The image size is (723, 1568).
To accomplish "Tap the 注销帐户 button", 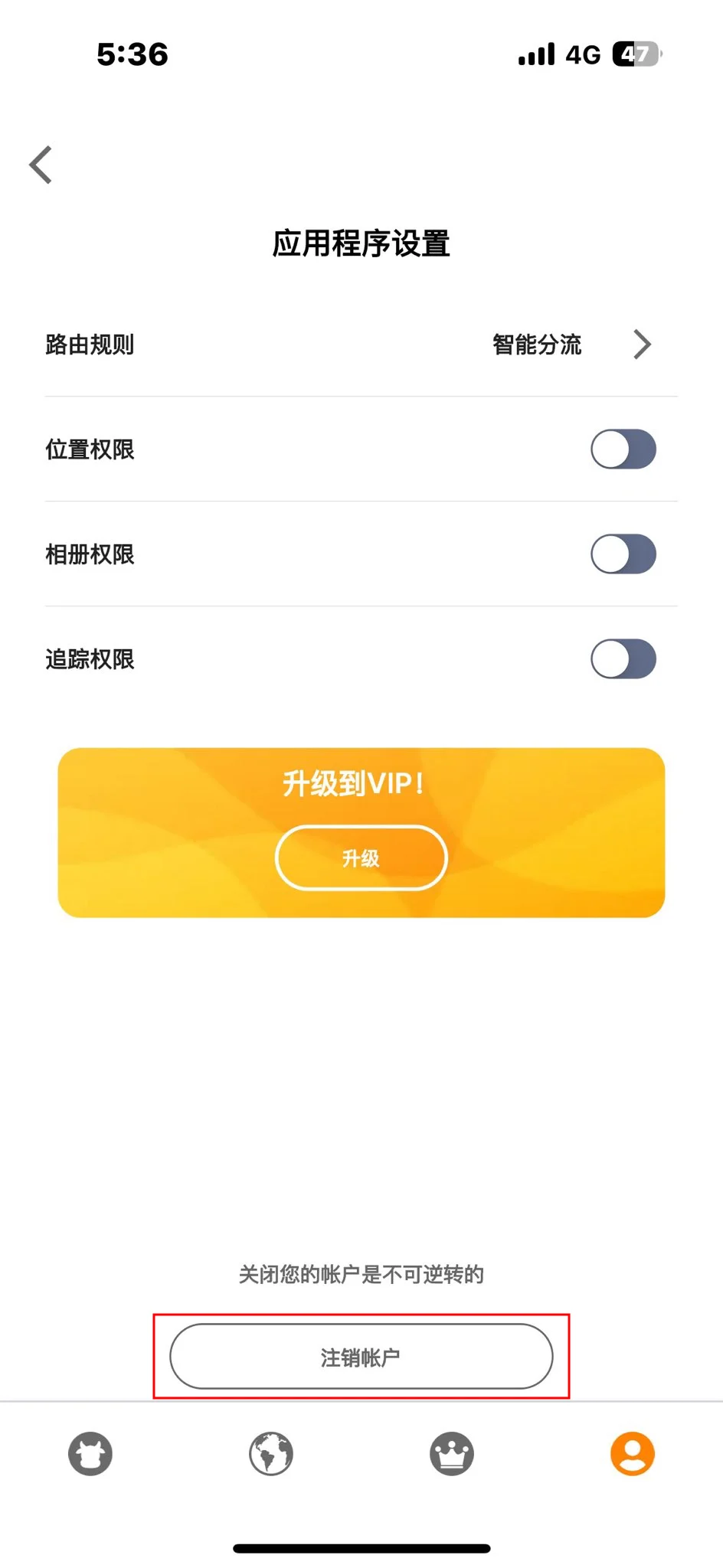I will [x=361, y=1357].
